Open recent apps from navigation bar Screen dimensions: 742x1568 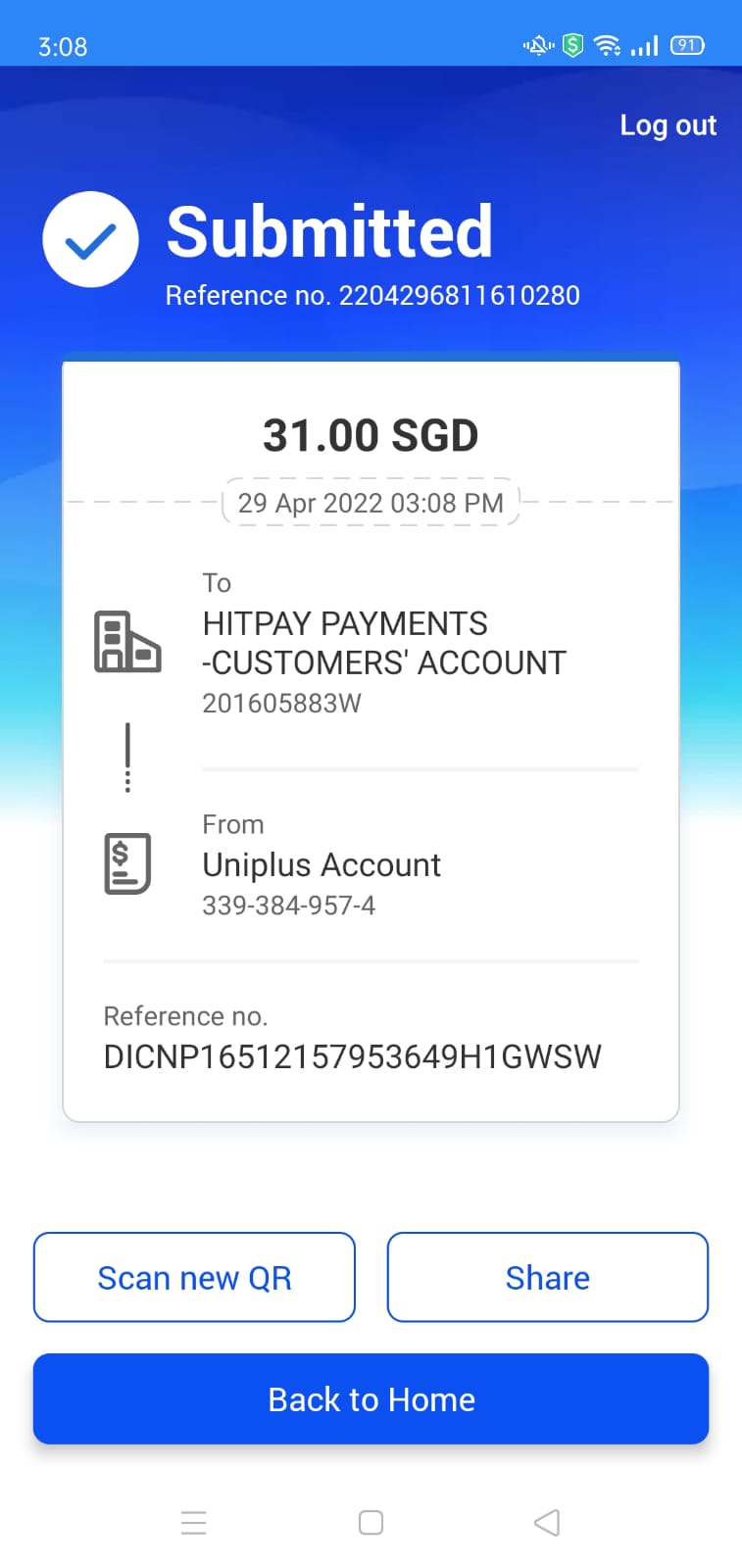(x=194, y=1522)
